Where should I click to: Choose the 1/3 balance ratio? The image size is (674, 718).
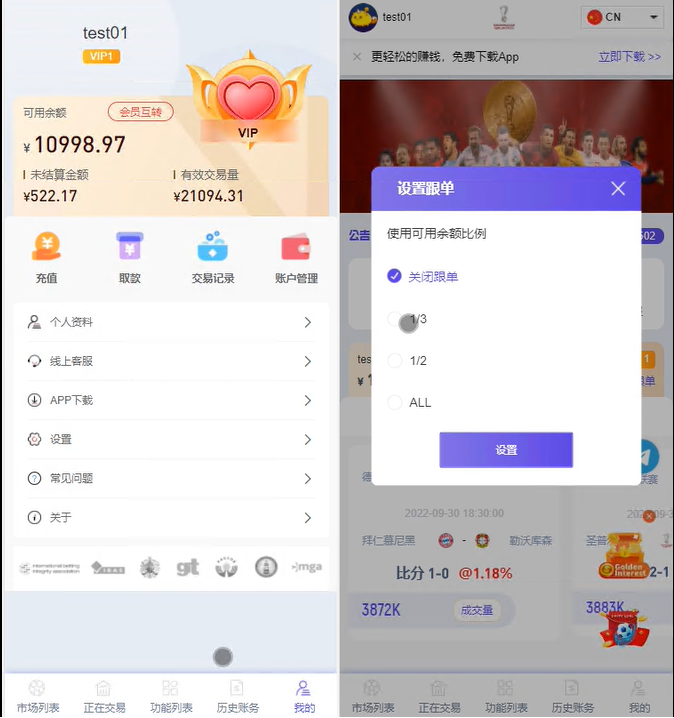tap(394, 319)
